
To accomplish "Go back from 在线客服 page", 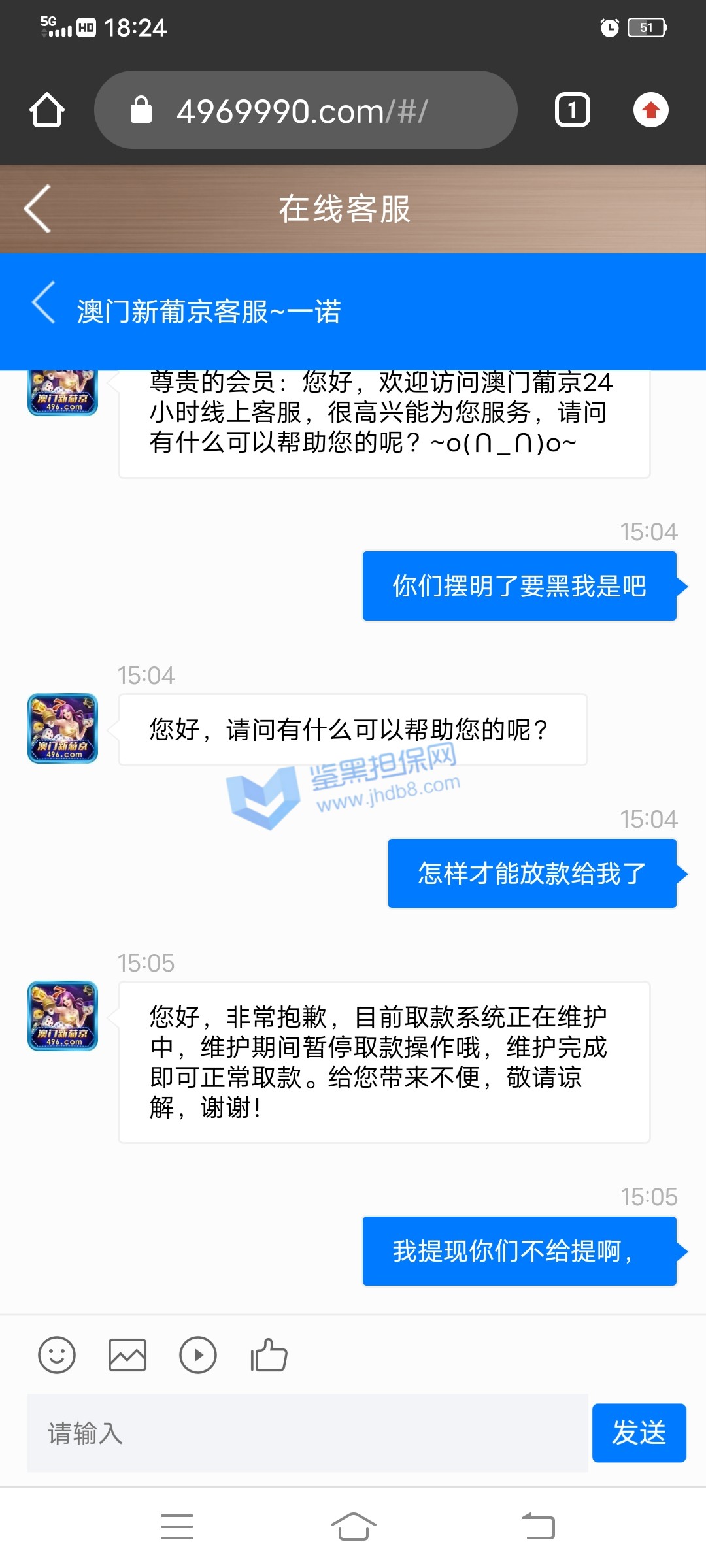I will pos(37,209).
